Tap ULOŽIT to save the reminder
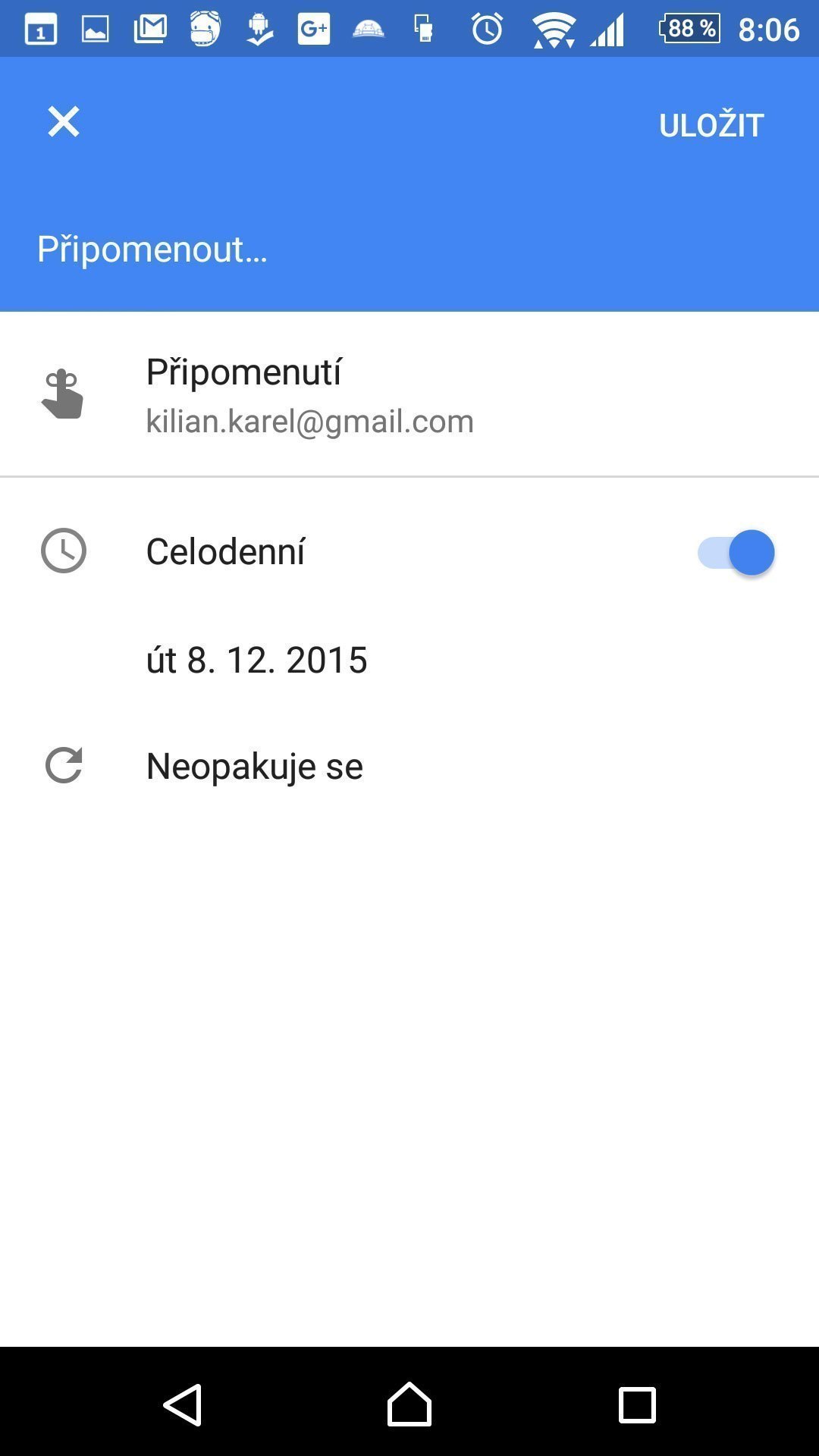819x1456 pixels. pyautogui.click(x=711, y=125)
